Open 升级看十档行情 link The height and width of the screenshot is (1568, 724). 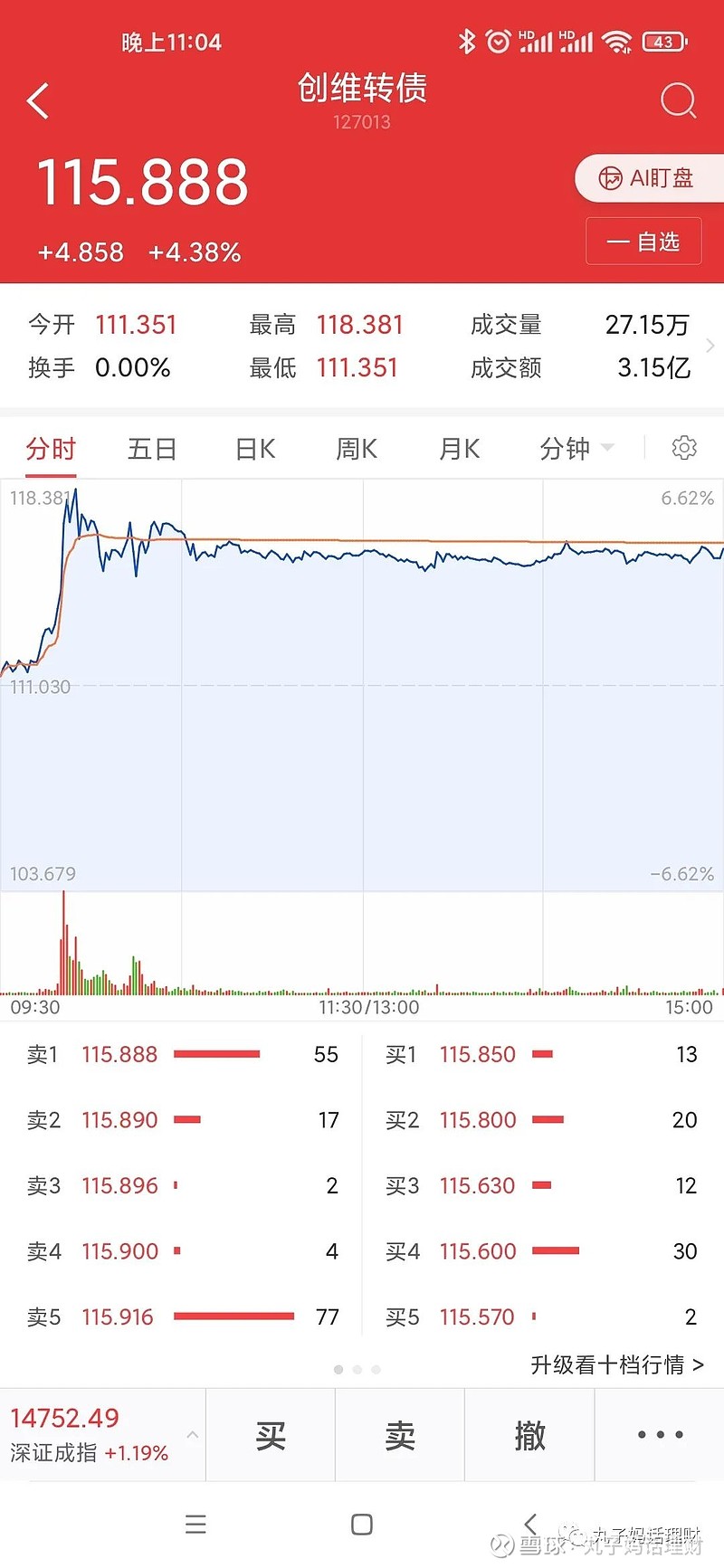(616, 1364)
